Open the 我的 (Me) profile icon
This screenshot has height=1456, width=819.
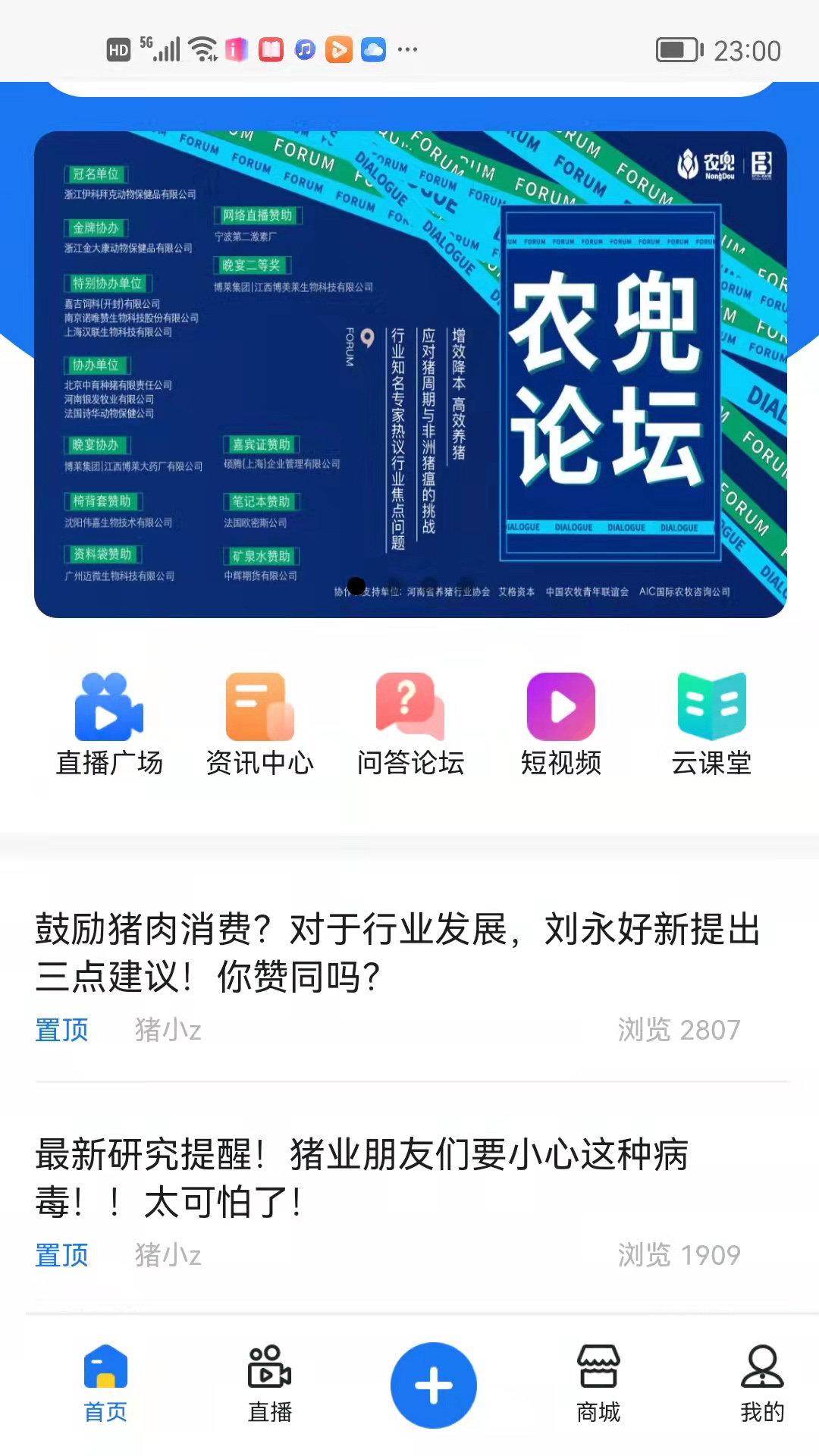tap(761, 1388)
